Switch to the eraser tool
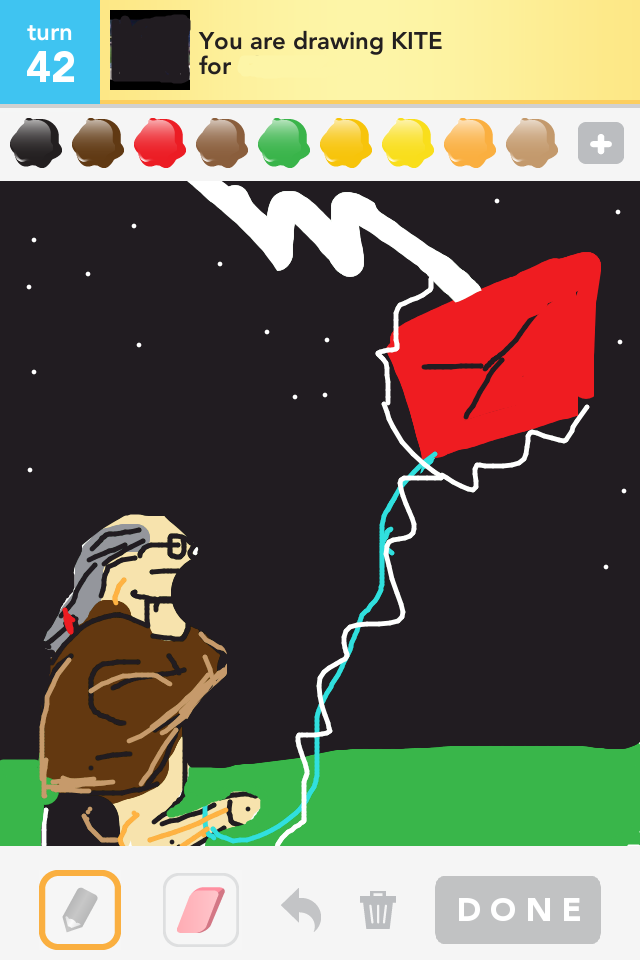The height and width of the screenshot is (960, 640). tap(201, 910)
